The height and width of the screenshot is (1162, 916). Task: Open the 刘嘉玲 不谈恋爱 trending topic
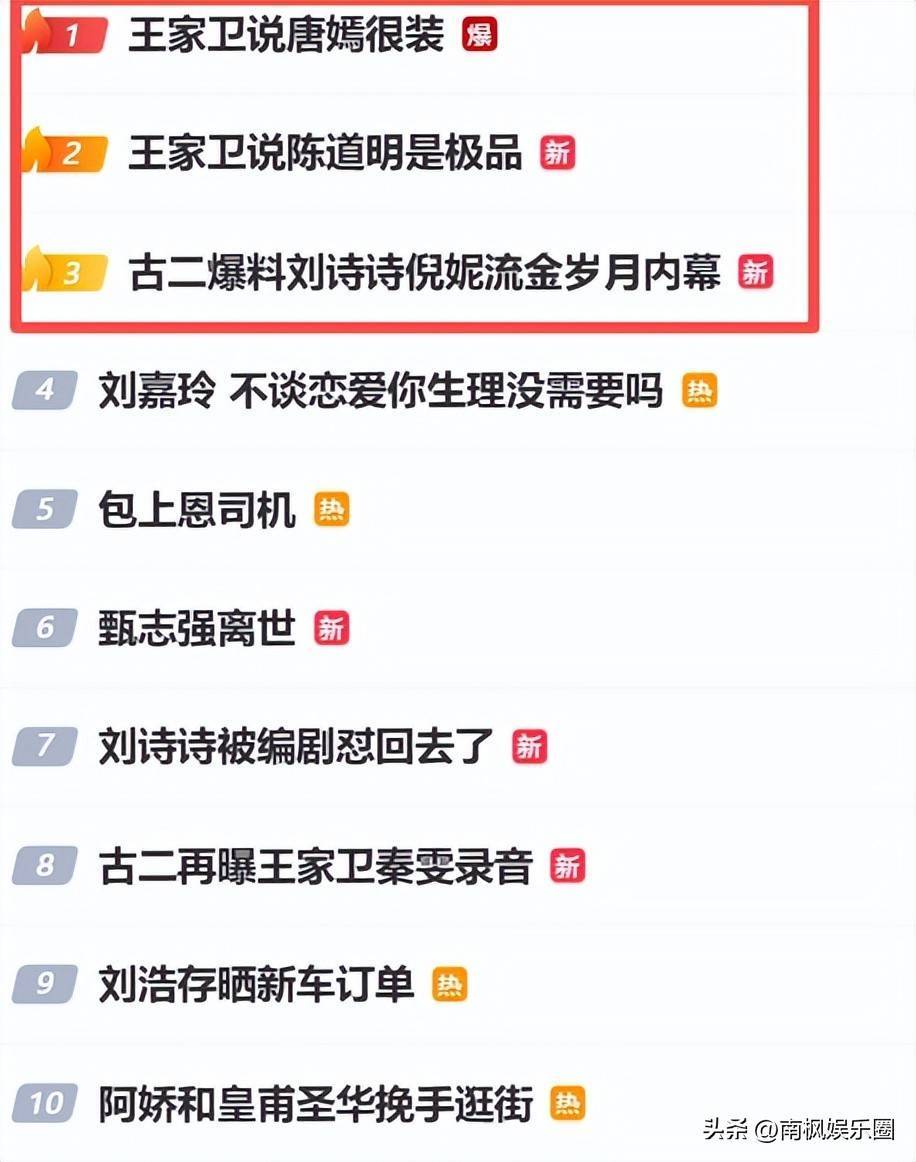click(x=380, y=391)
